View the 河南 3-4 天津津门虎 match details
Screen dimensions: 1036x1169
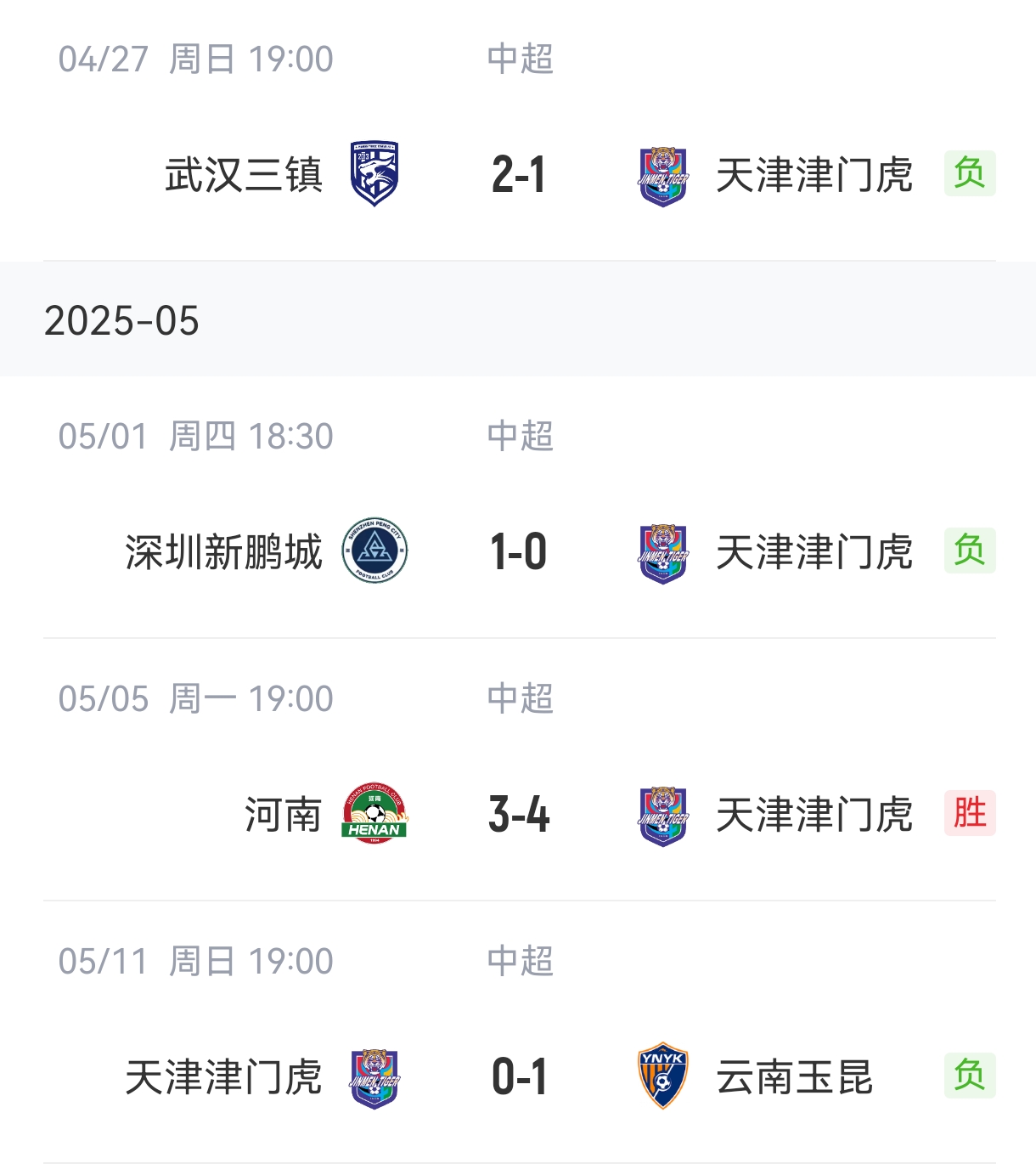point(518,814)
